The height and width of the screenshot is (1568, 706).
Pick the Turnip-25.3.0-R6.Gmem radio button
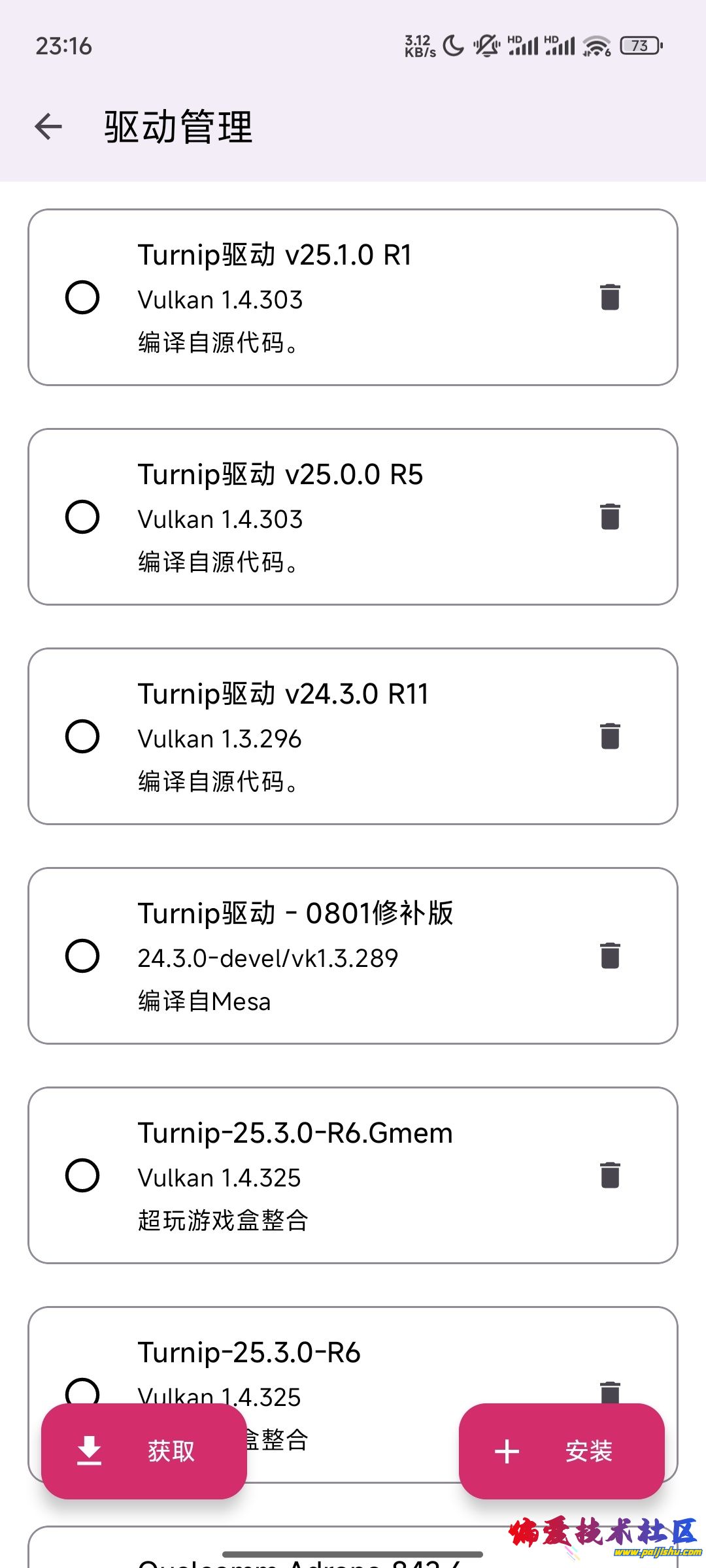[x=82, y=1175]
